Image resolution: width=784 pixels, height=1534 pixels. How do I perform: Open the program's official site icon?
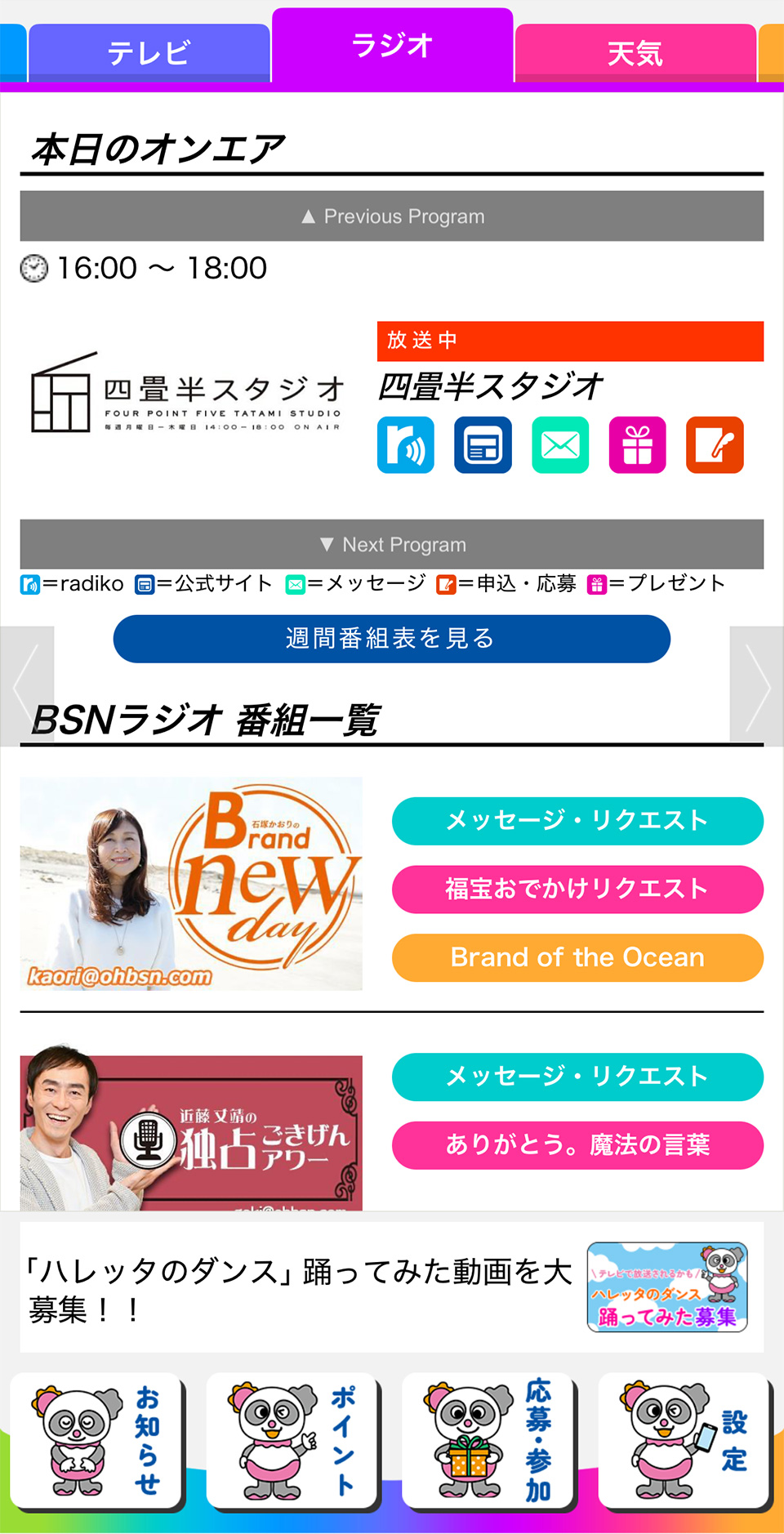482,444
